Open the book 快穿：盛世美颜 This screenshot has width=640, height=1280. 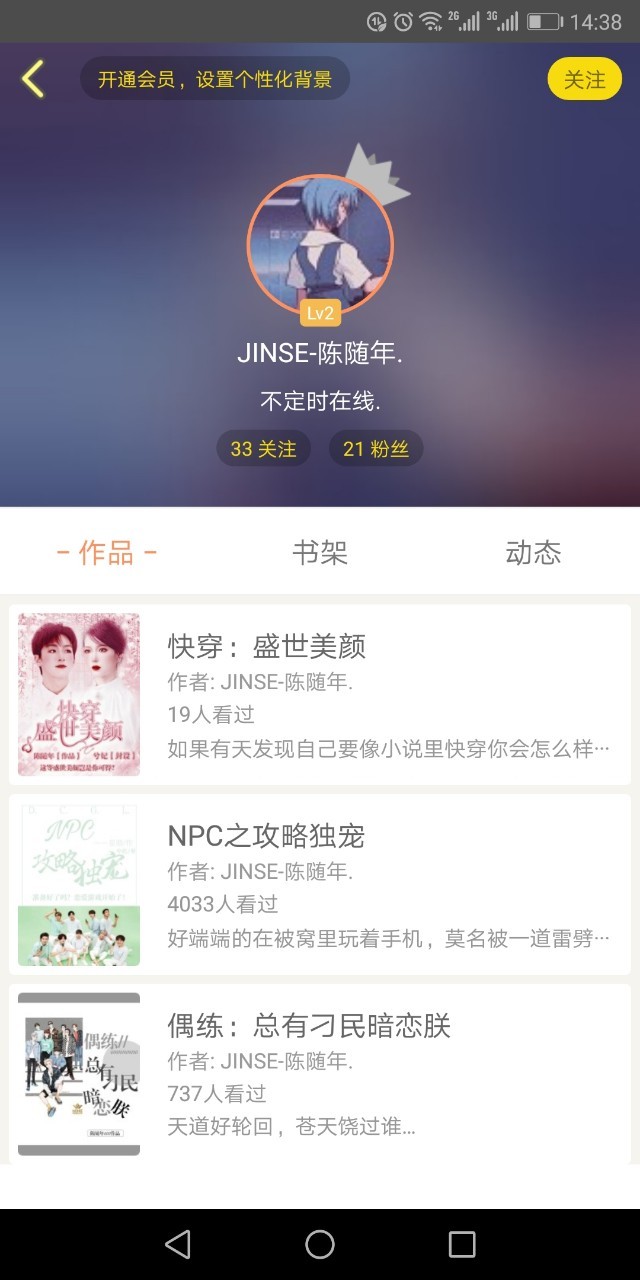320,695
